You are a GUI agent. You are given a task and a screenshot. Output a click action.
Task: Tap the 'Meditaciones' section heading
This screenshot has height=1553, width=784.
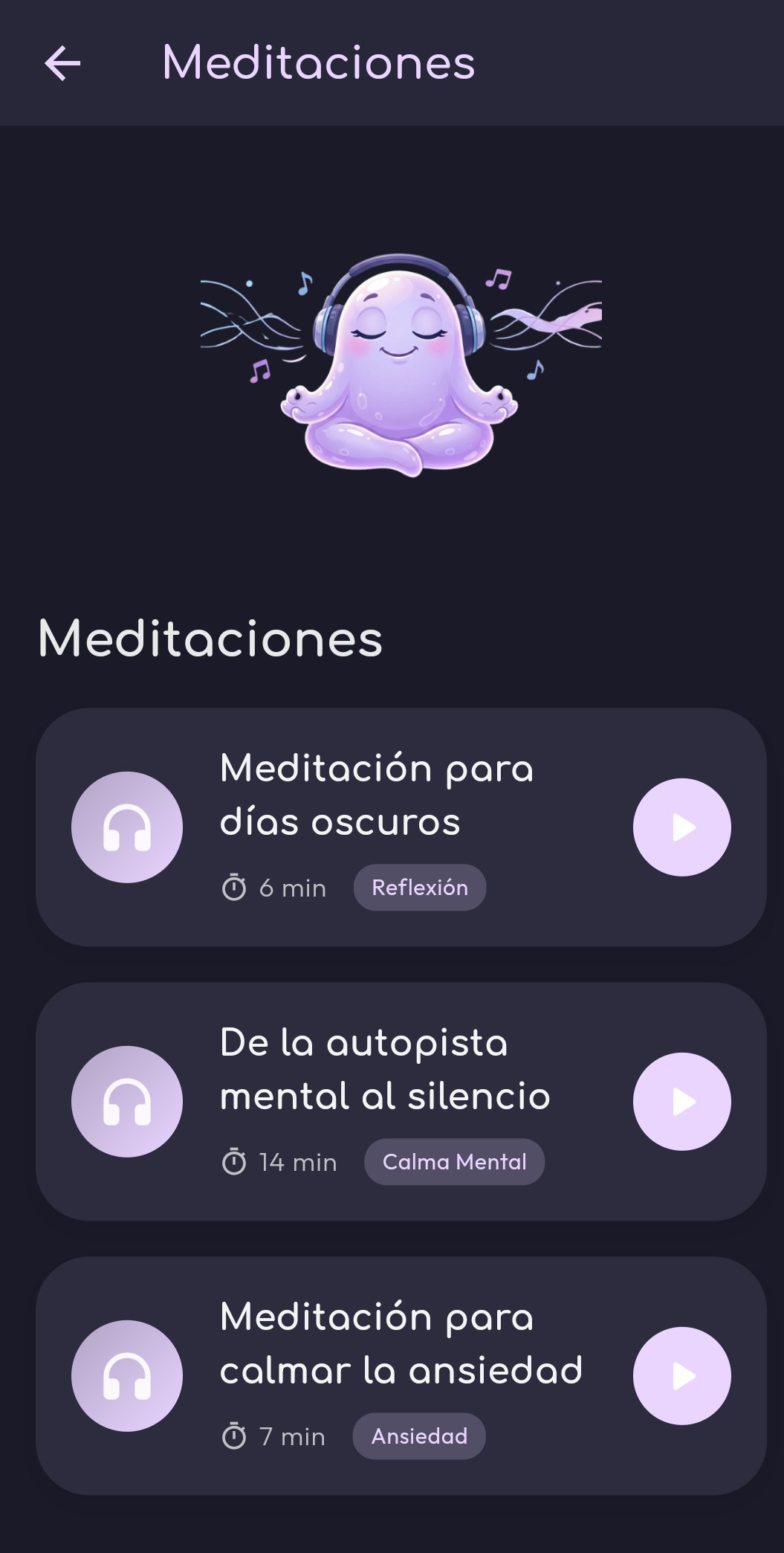[x=210, y=639]
